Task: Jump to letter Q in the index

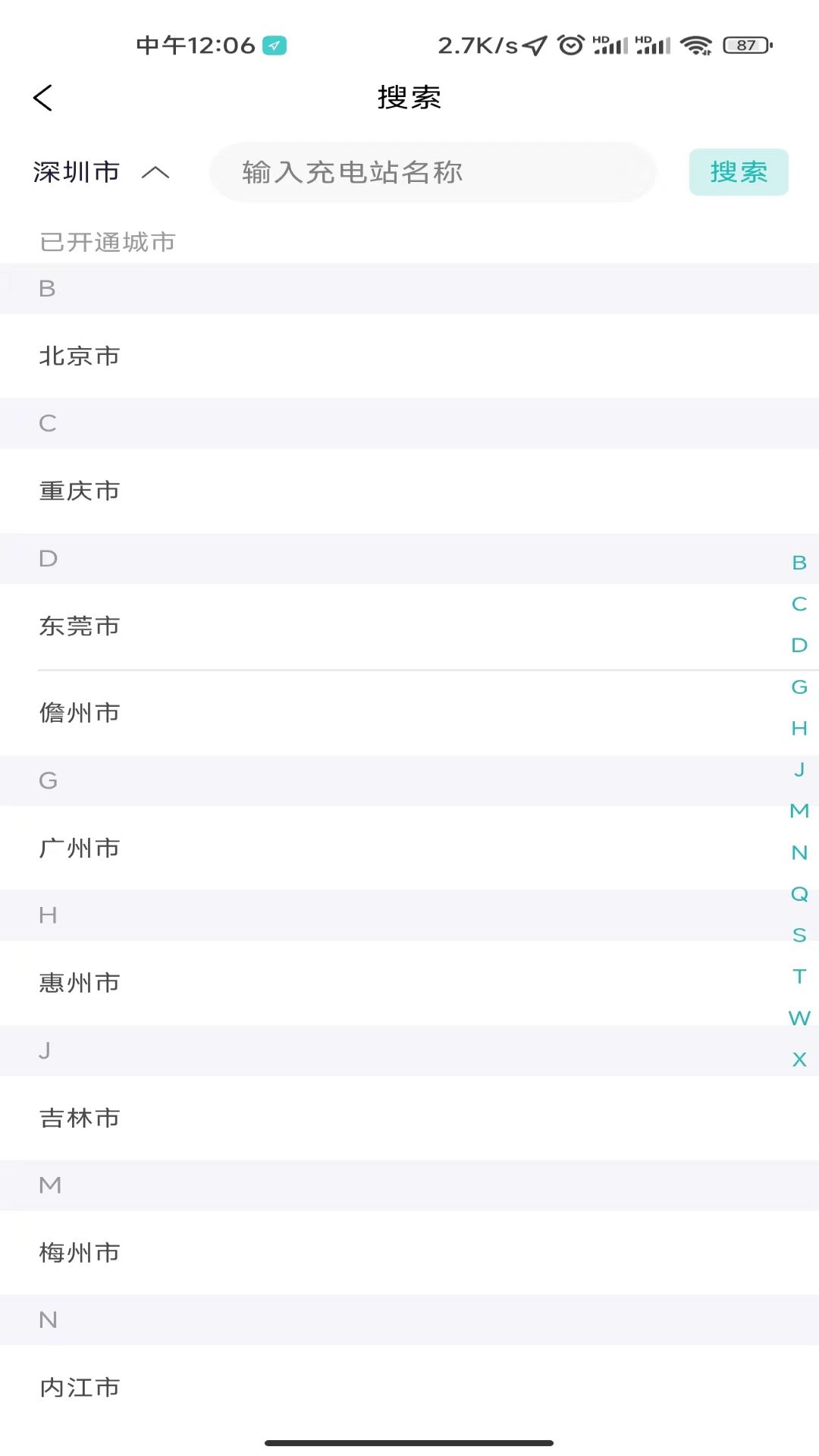Action: point(799,894)
